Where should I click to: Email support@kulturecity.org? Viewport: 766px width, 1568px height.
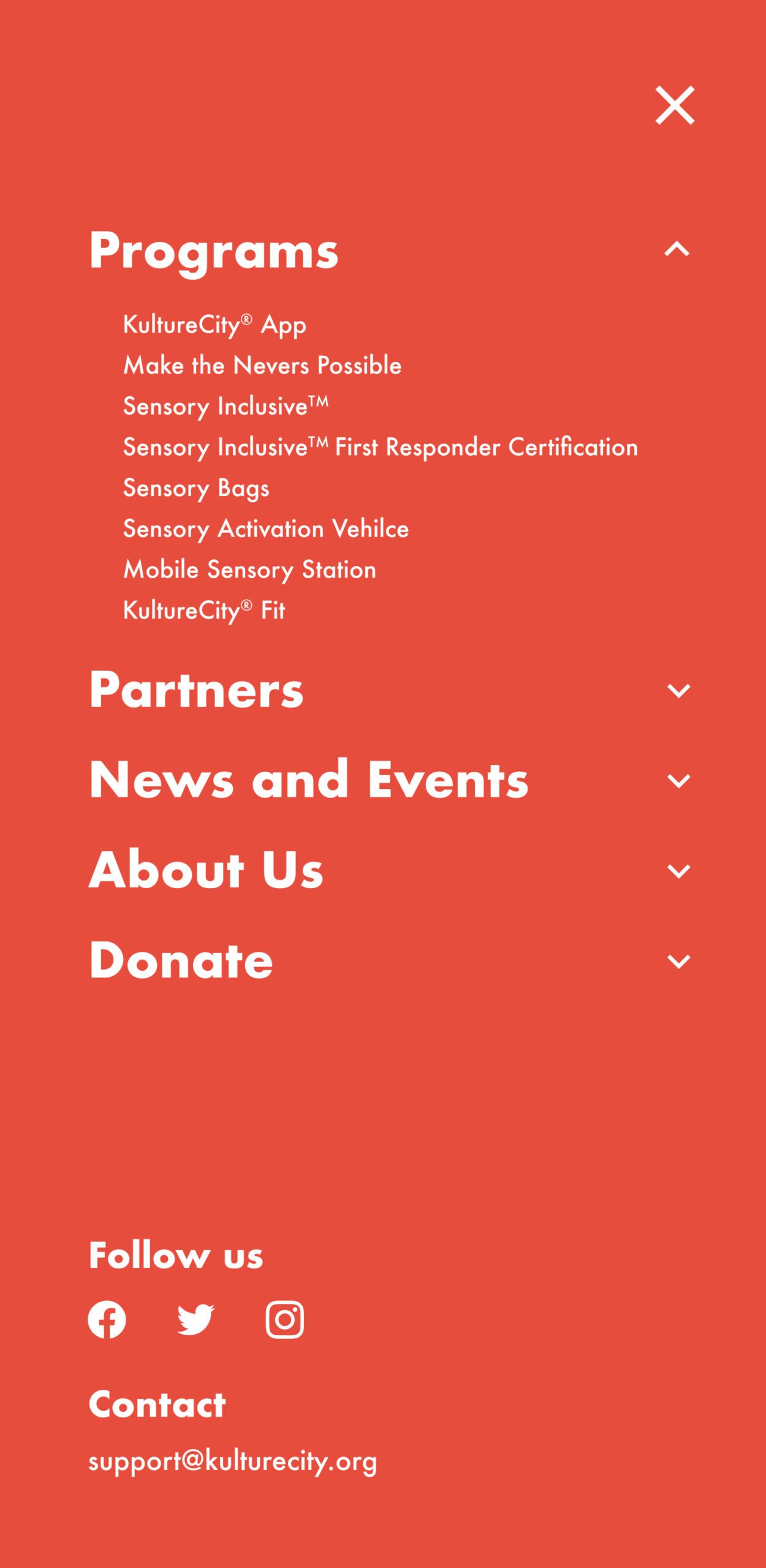232,1461
